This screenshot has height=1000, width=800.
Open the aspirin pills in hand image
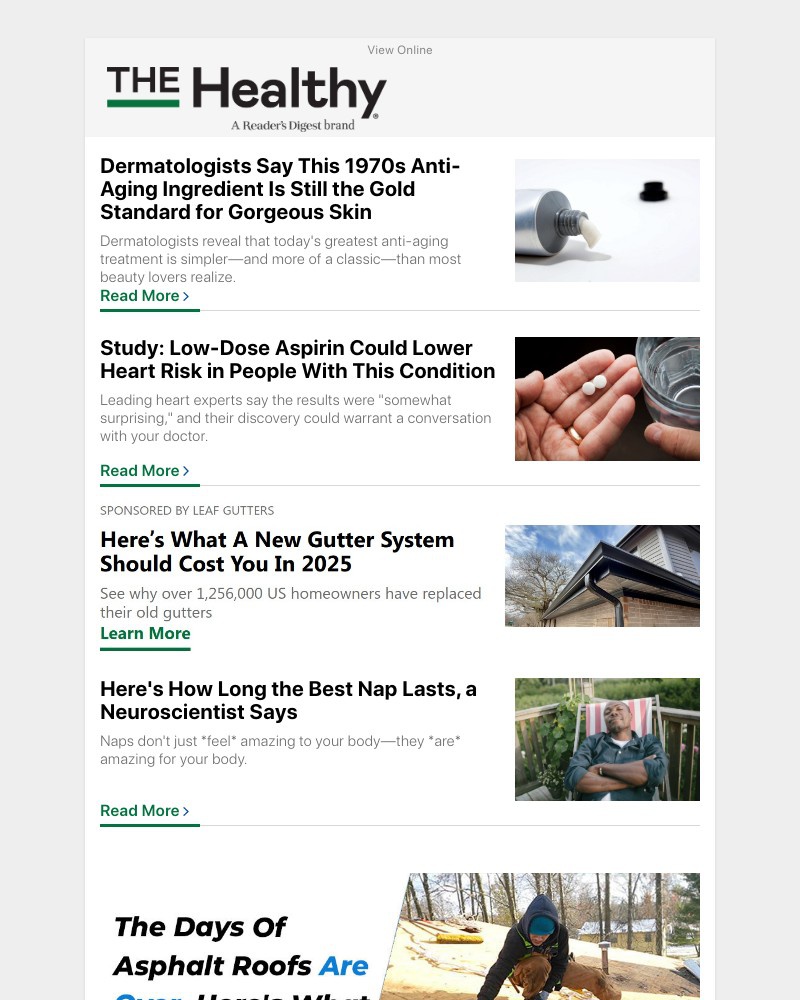607,399
